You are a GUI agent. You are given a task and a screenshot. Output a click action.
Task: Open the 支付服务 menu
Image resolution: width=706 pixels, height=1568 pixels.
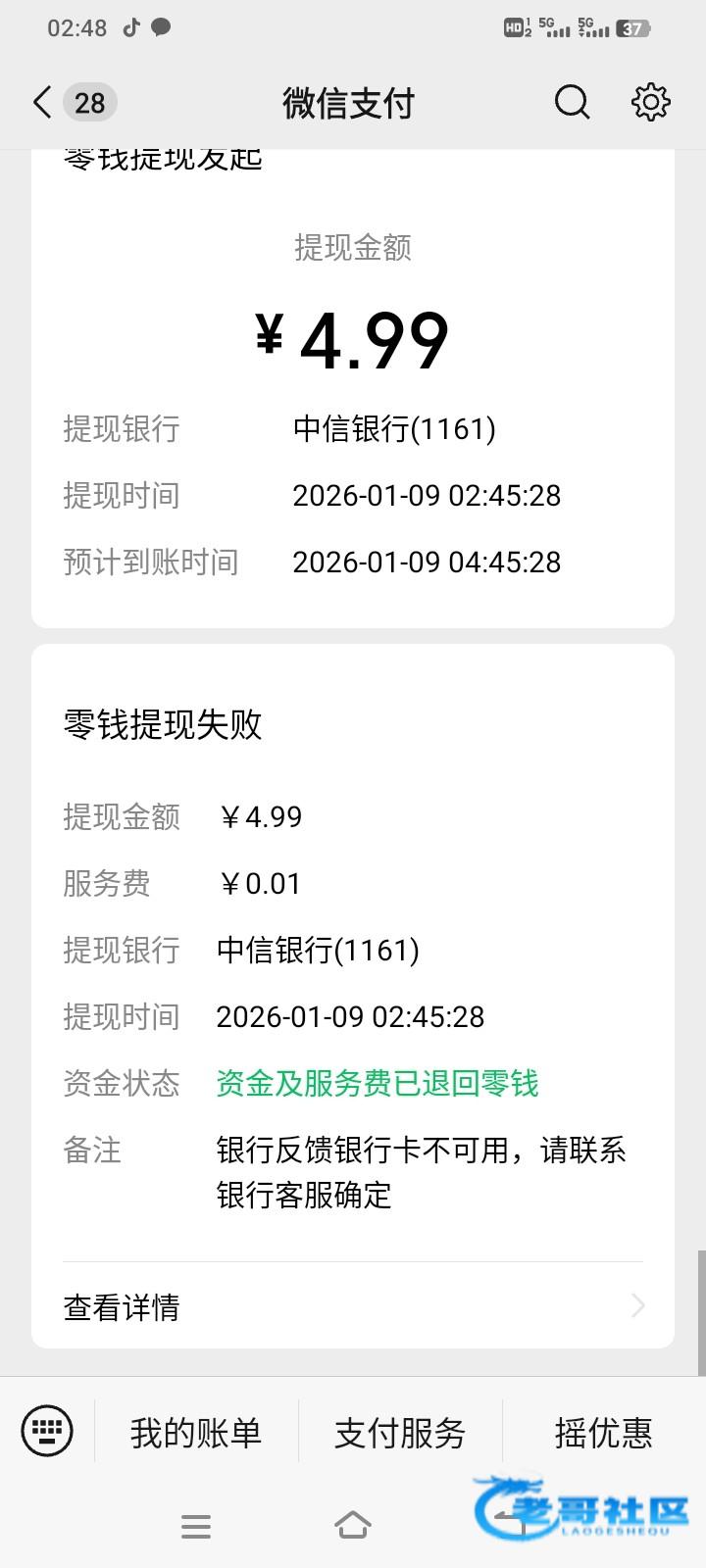point(400,1433)
